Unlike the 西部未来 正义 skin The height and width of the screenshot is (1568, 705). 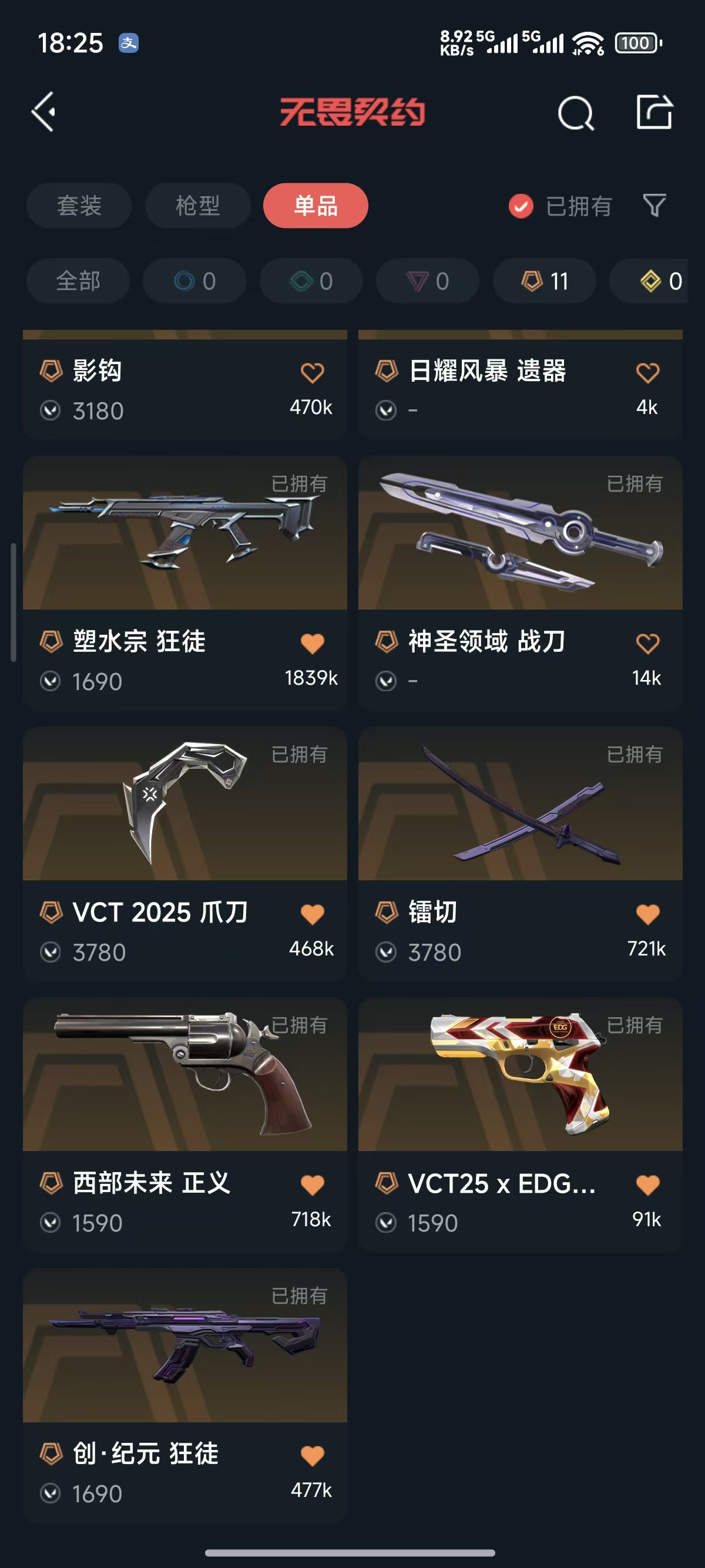pyautogui.click(x=313, y=1185)
